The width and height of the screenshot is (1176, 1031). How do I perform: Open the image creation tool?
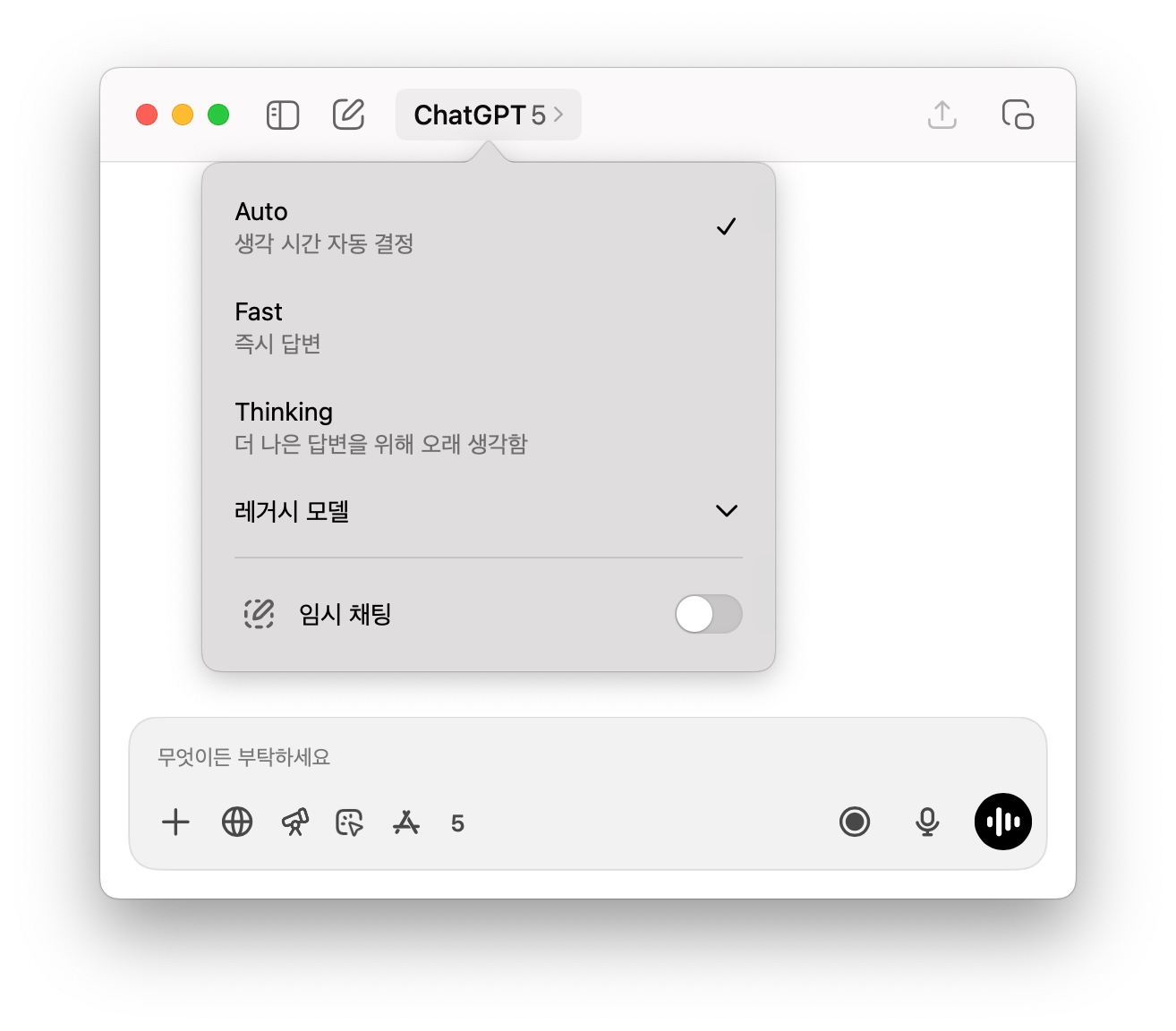349,822
